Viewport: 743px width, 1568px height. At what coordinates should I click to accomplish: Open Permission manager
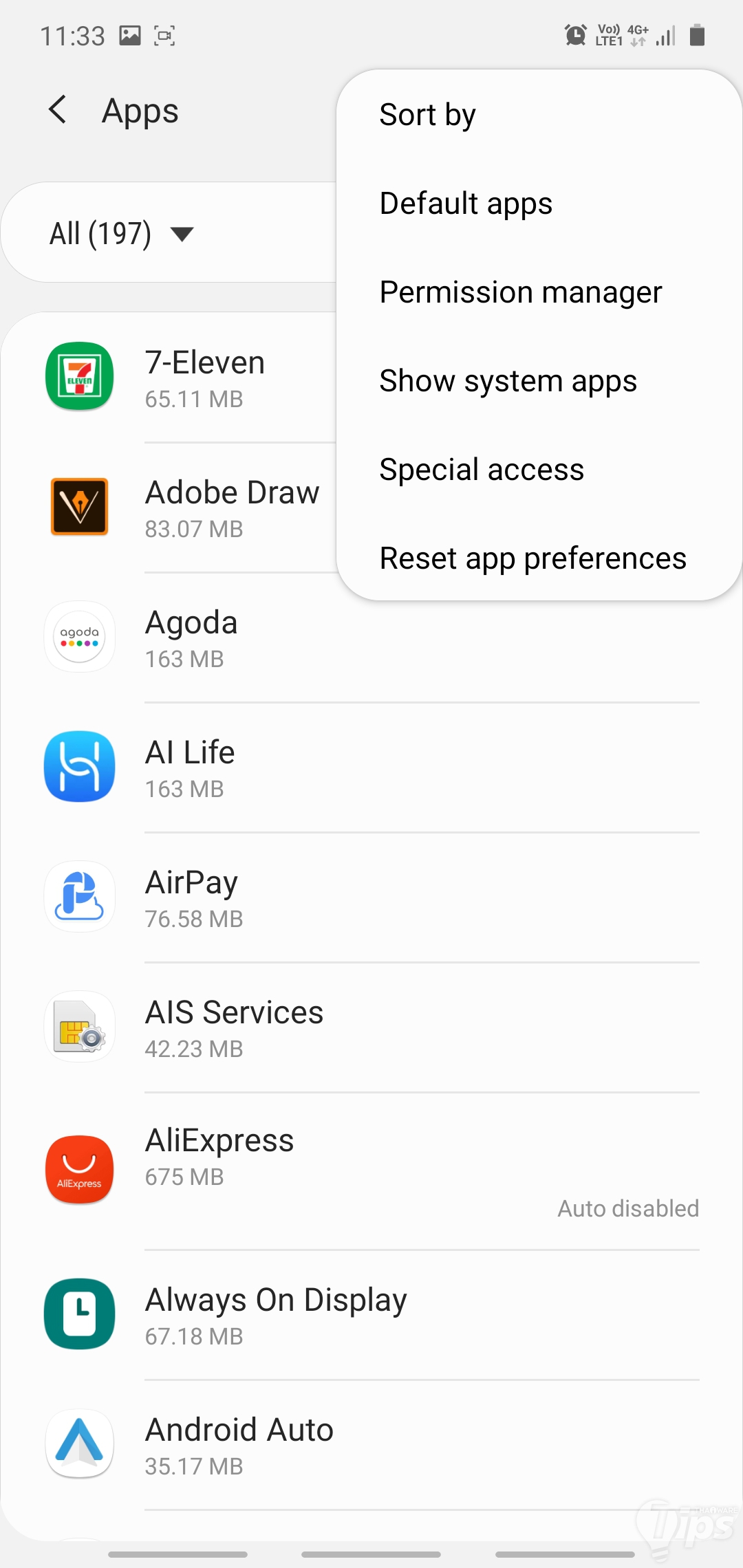point(520,292)
